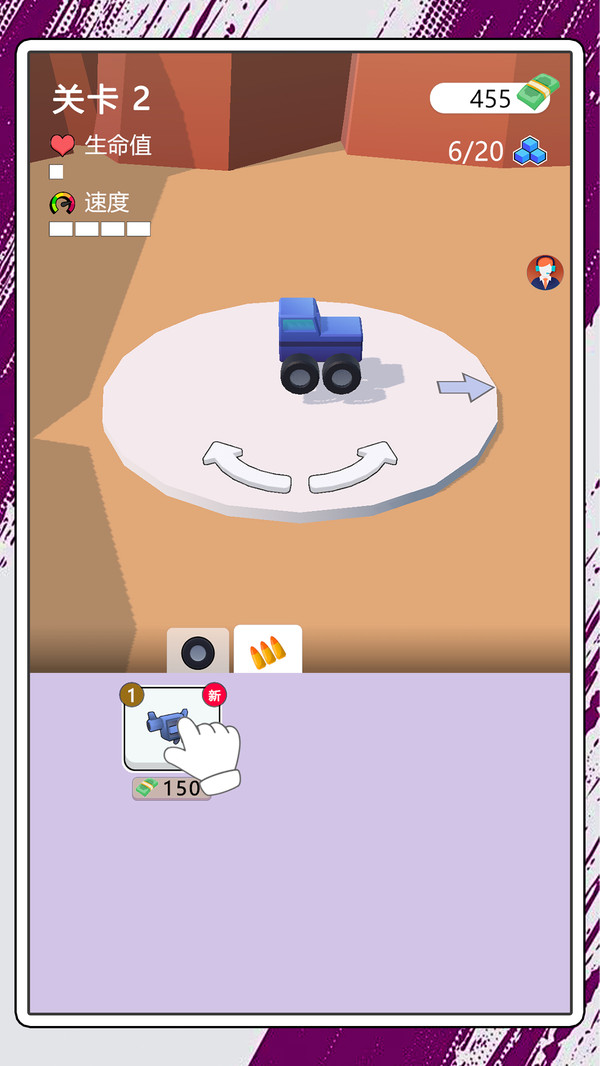Rotate the truck right with the curved arrow
Screen dimensions: 600x1066
coord(353,466)
